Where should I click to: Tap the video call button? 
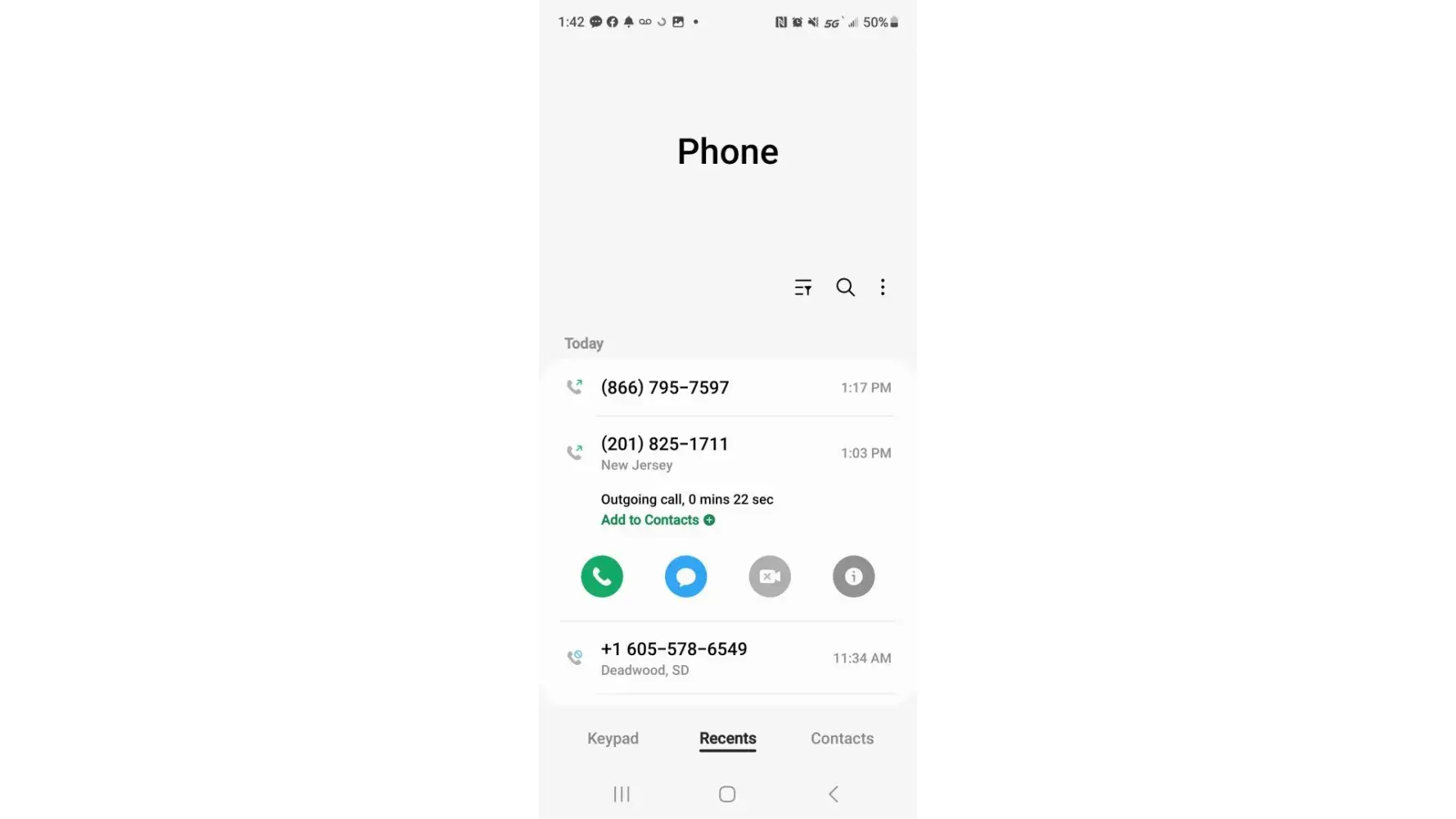pyautogui.click(x=770, y=577)
